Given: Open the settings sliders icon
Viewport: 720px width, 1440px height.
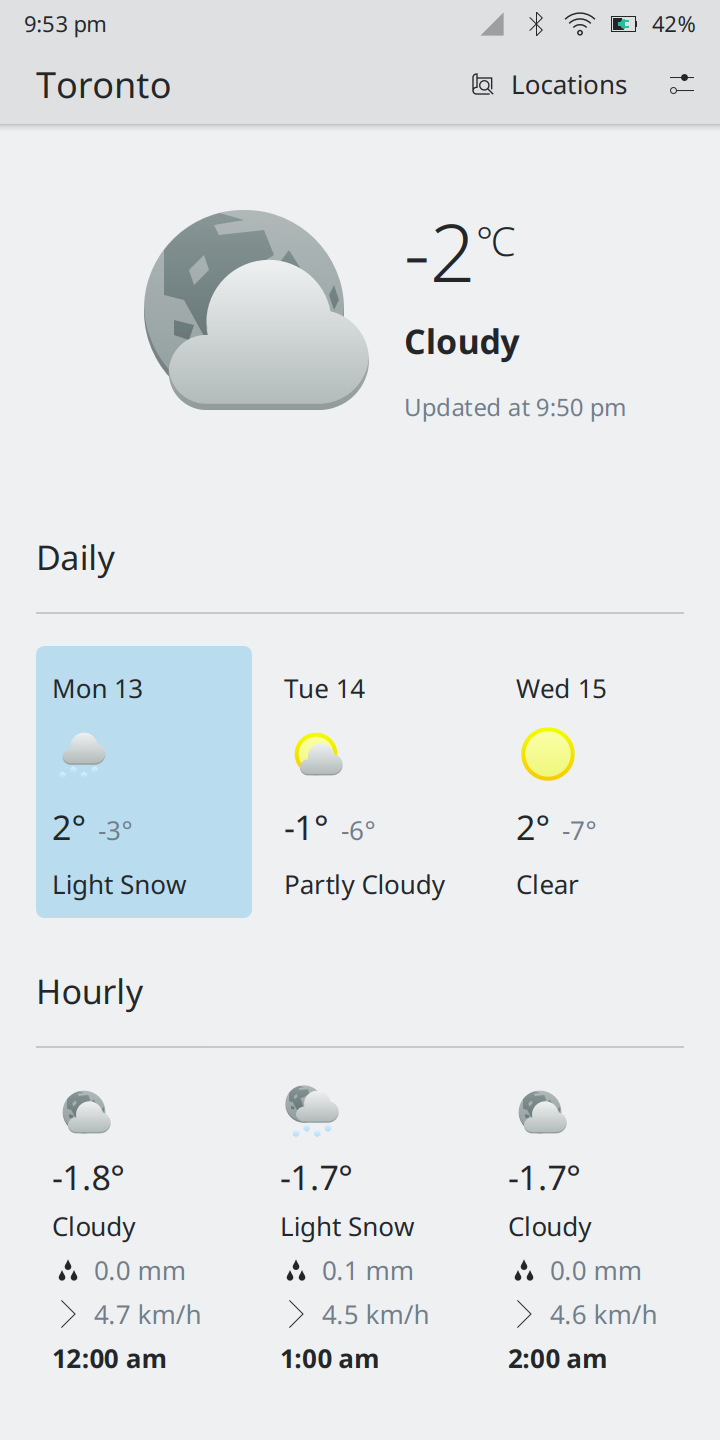Looking at the screenshot, I should click(682, 85).
